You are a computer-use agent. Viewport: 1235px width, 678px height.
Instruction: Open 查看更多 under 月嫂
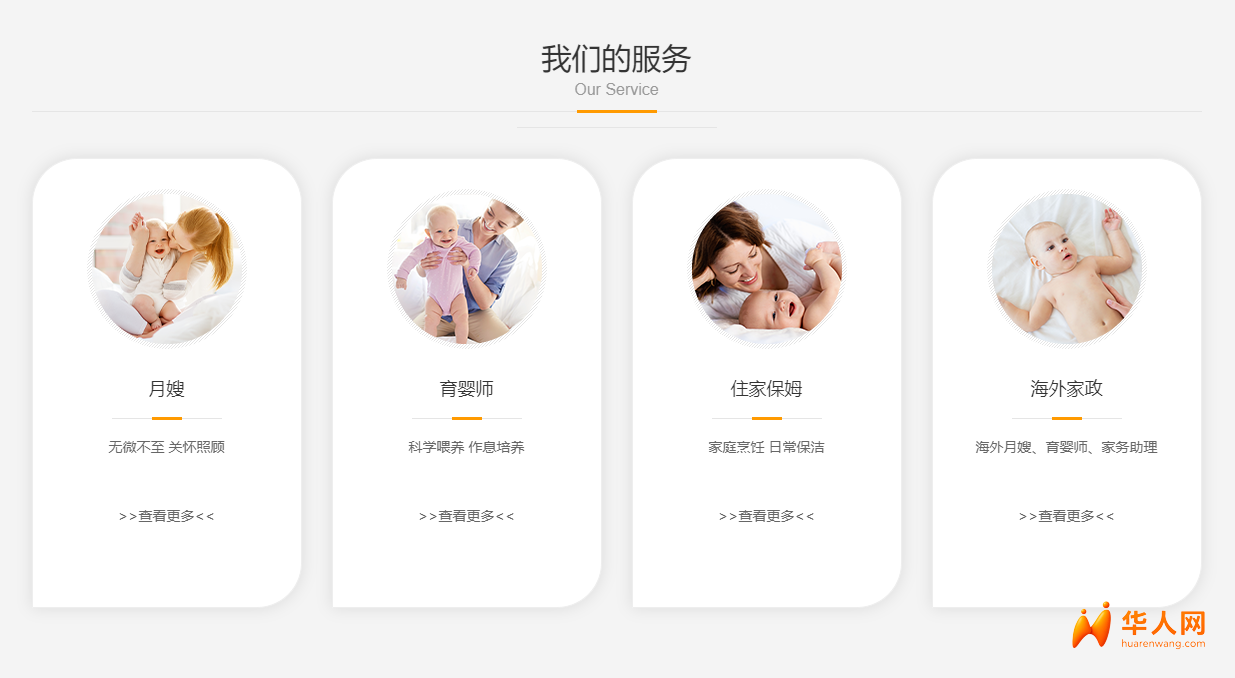pos(166,516)
